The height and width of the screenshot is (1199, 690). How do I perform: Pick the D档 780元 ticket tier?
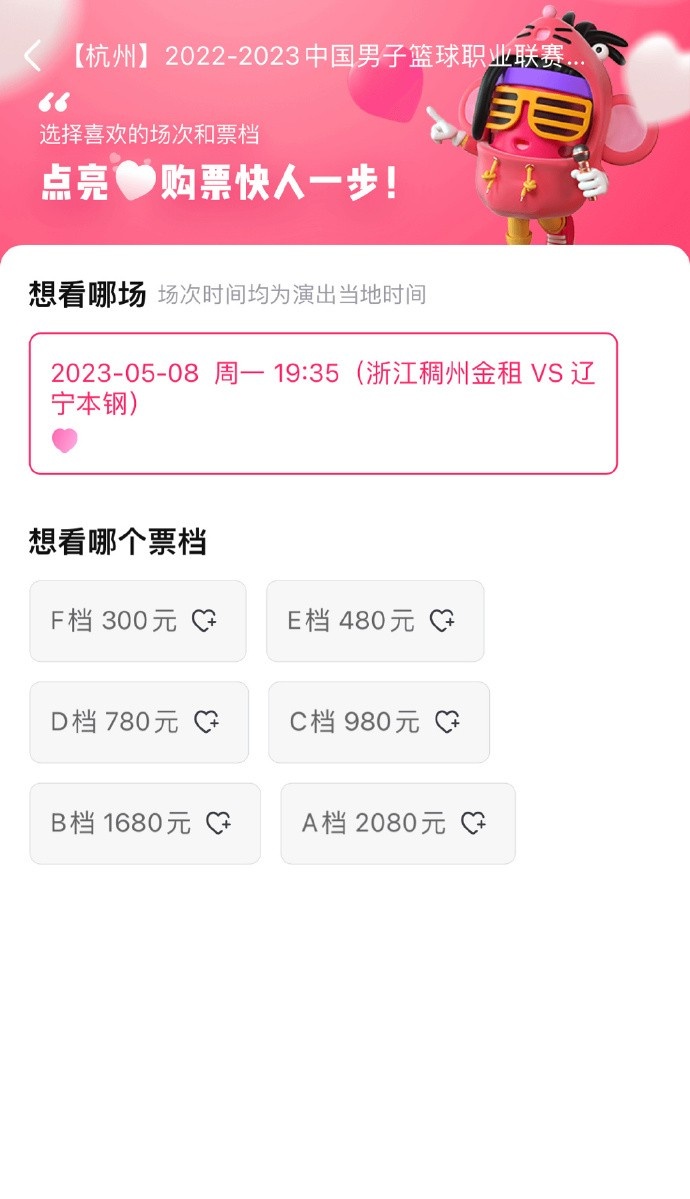(x=138, y=722)
